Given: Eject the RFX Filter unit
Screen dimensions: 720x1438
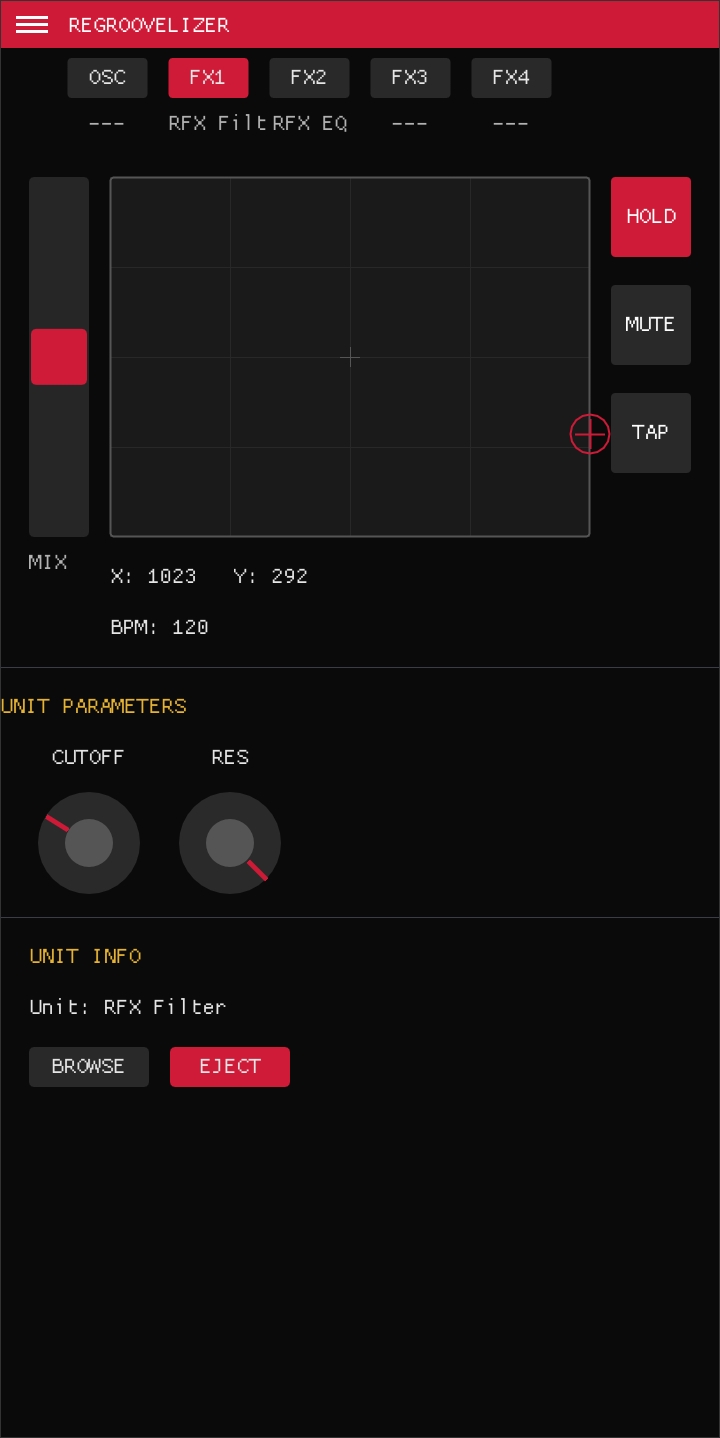Looking at the screenshot, I should coord(230,1067).
